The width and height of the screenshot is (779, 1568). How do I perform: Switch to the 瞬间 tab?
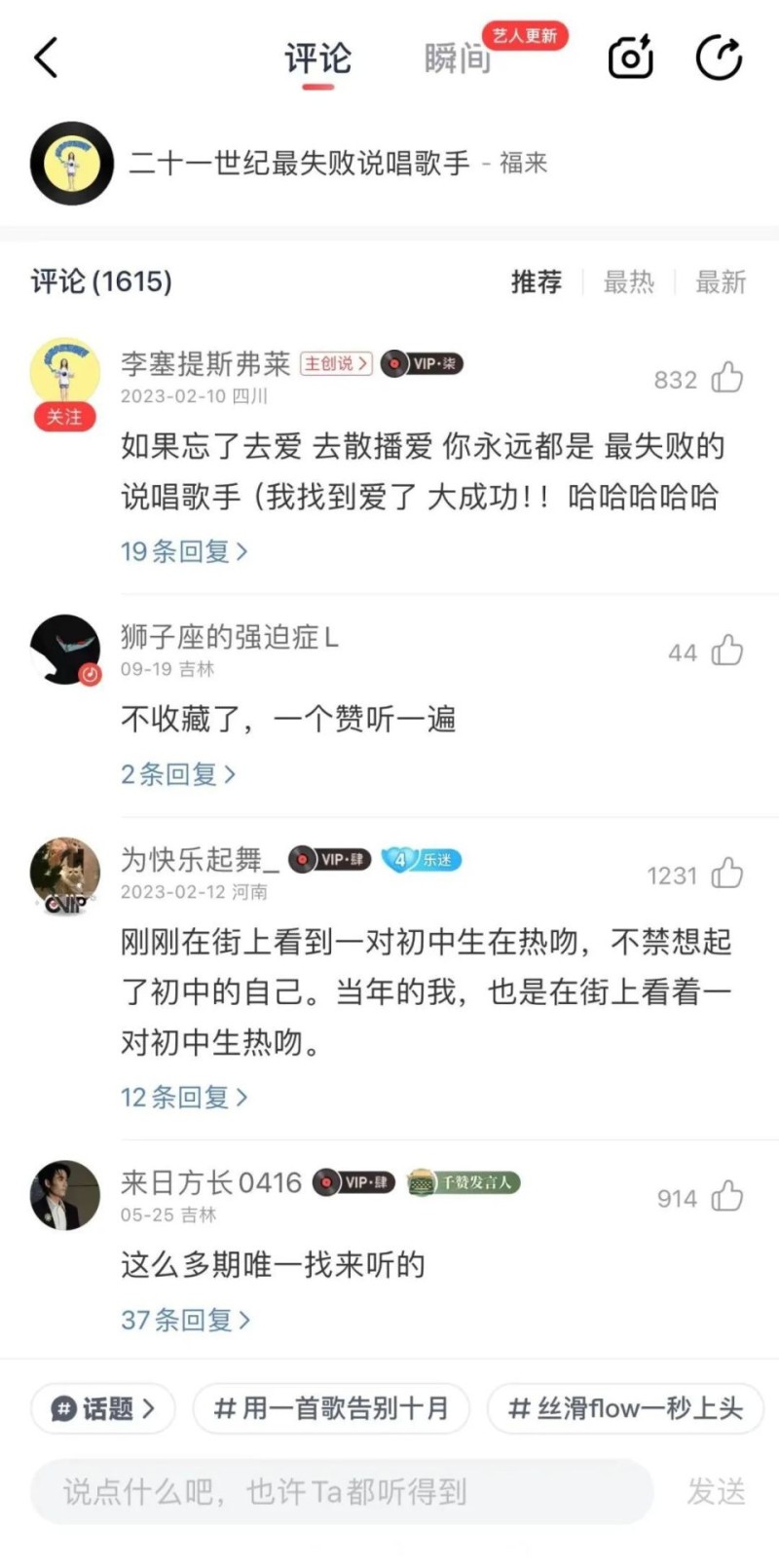click(x=457, y=58)
